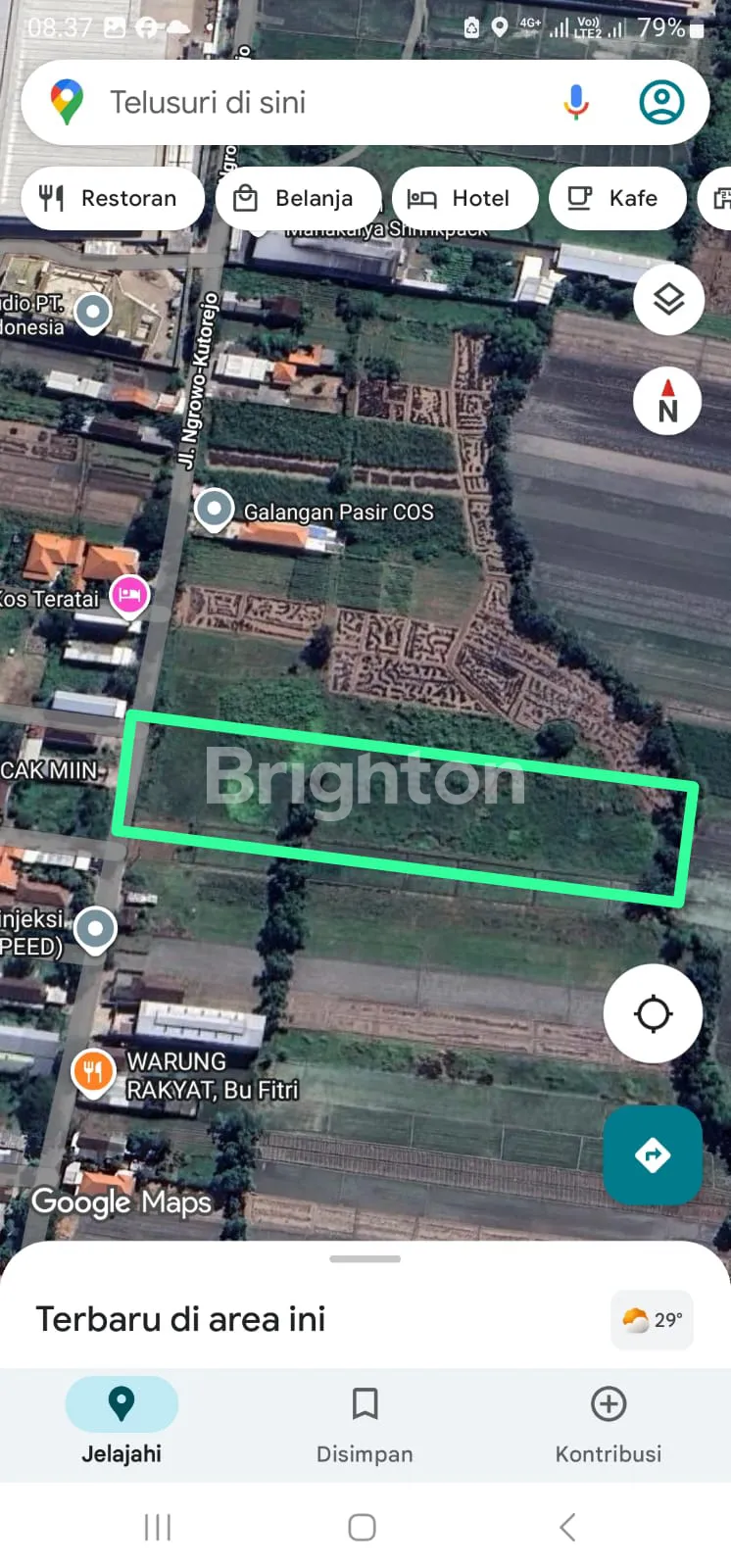Open the Kos Teratai lodging pin

[130, 595]
